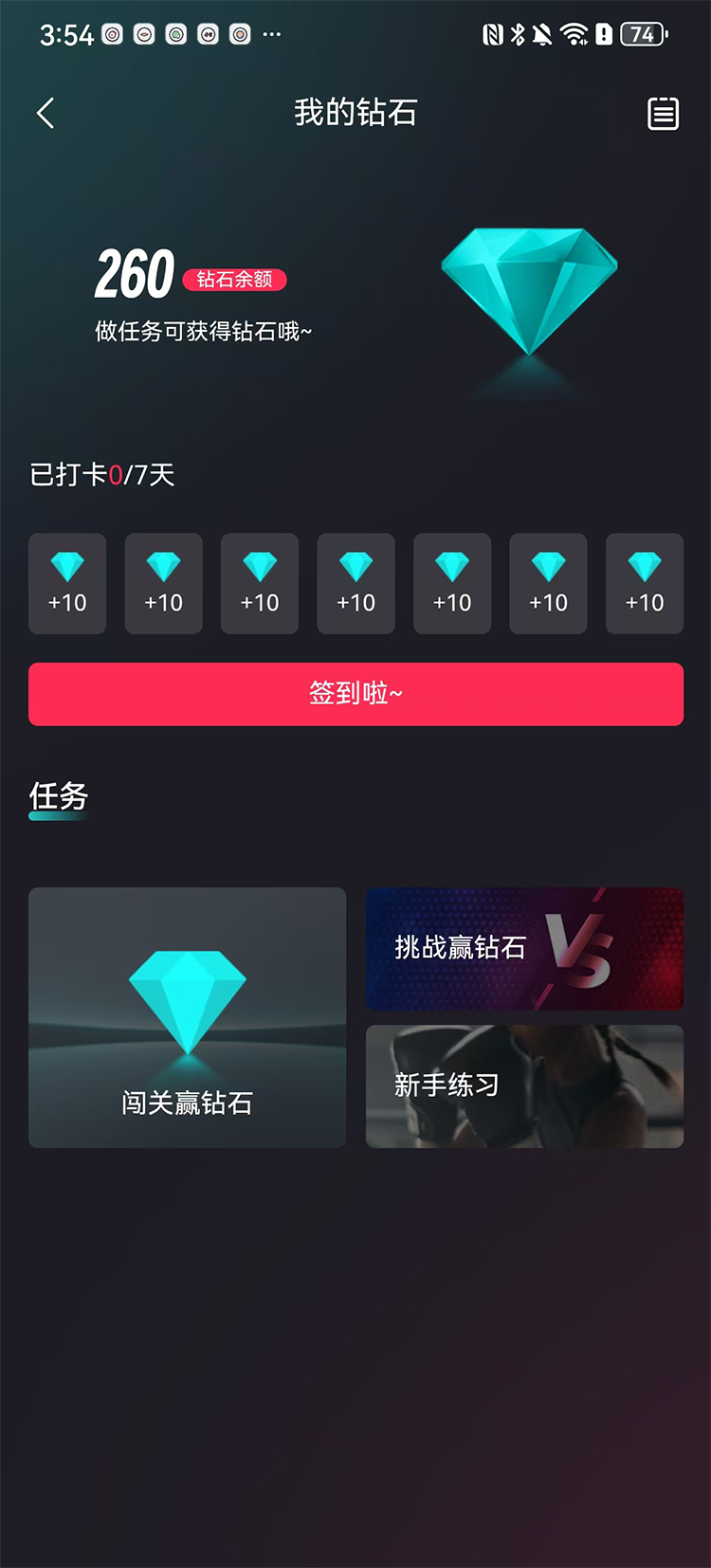Open the diamond records clipboard icon
This screenshot has height=1568, width=711.
point(663,113)
